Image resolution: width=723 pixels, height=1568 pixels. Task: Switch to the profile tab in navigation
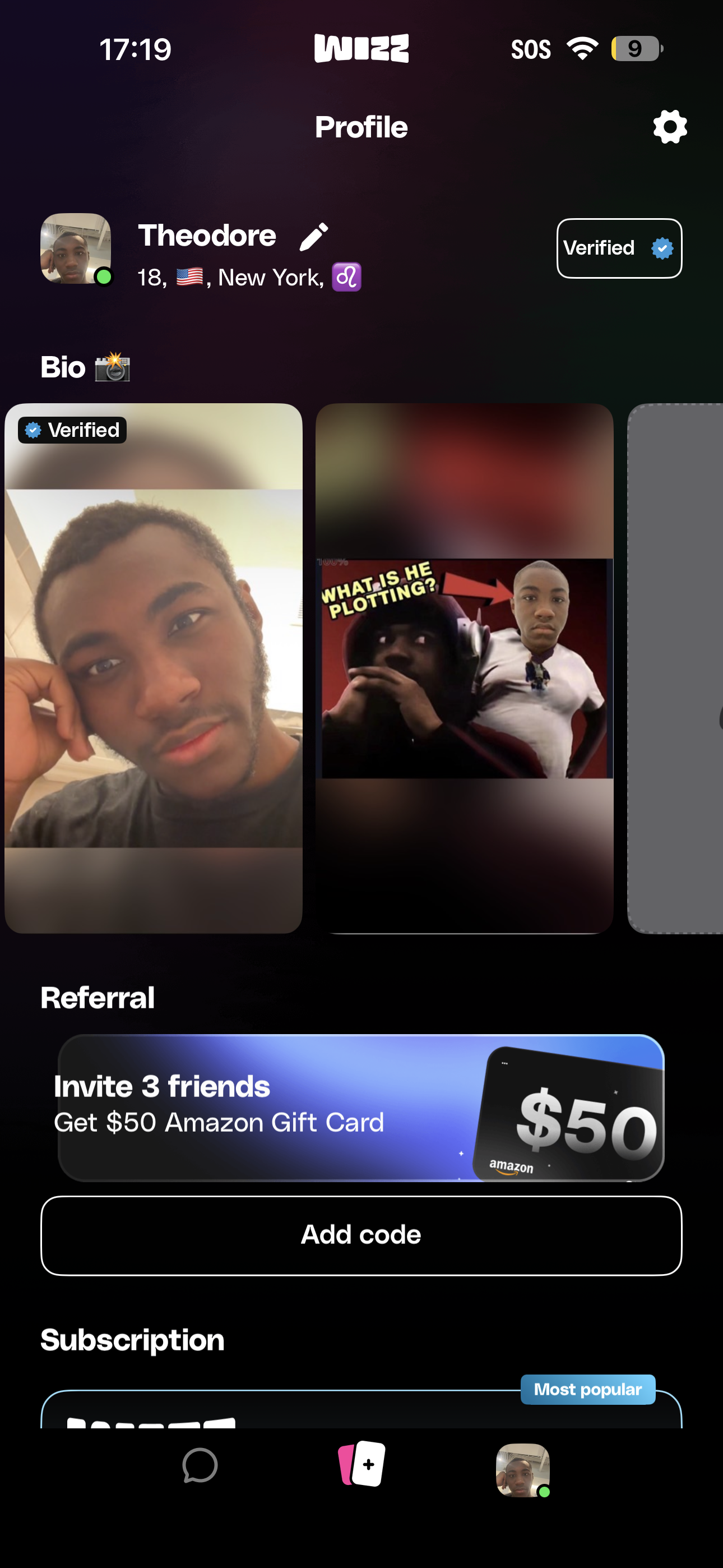522,1469
